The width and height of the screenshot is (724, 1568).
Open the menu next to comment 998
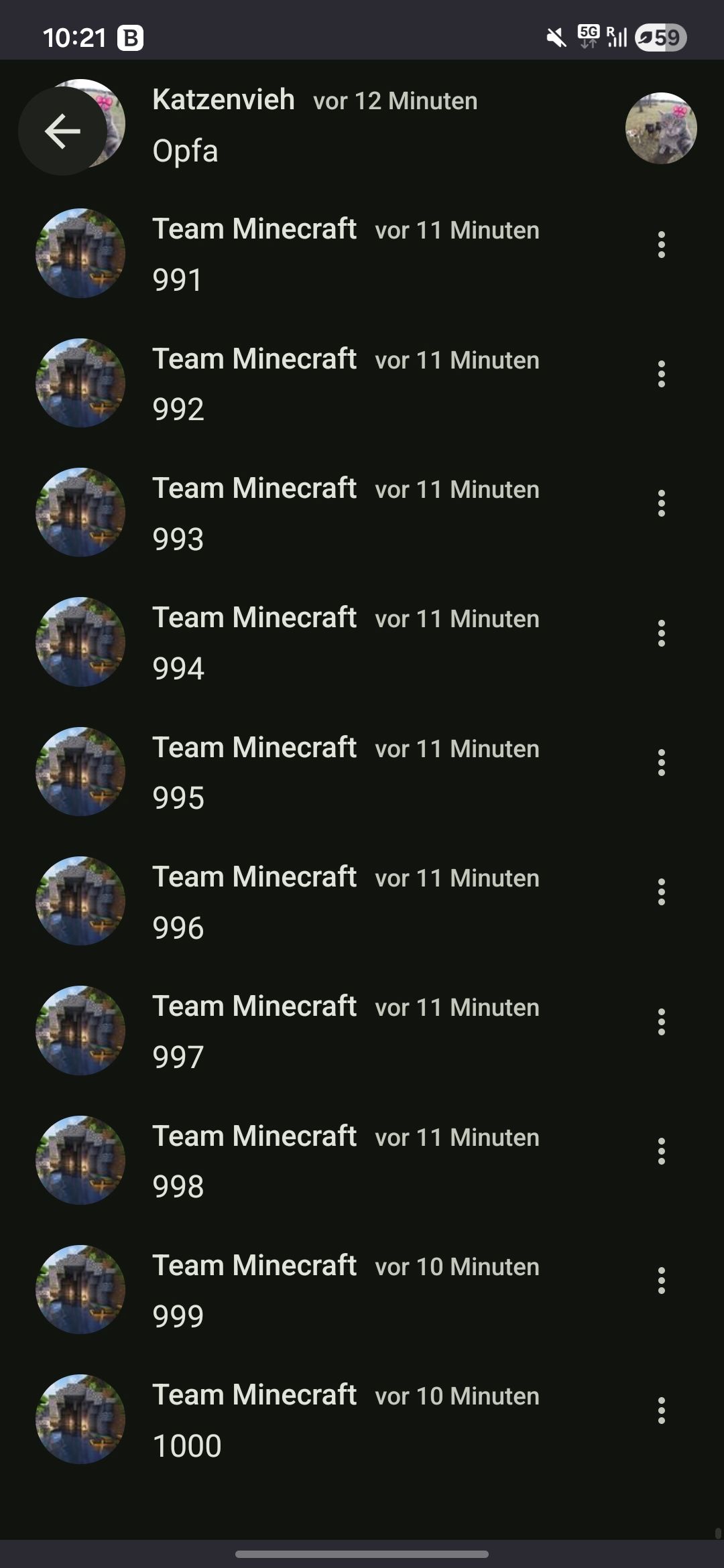661,1151
